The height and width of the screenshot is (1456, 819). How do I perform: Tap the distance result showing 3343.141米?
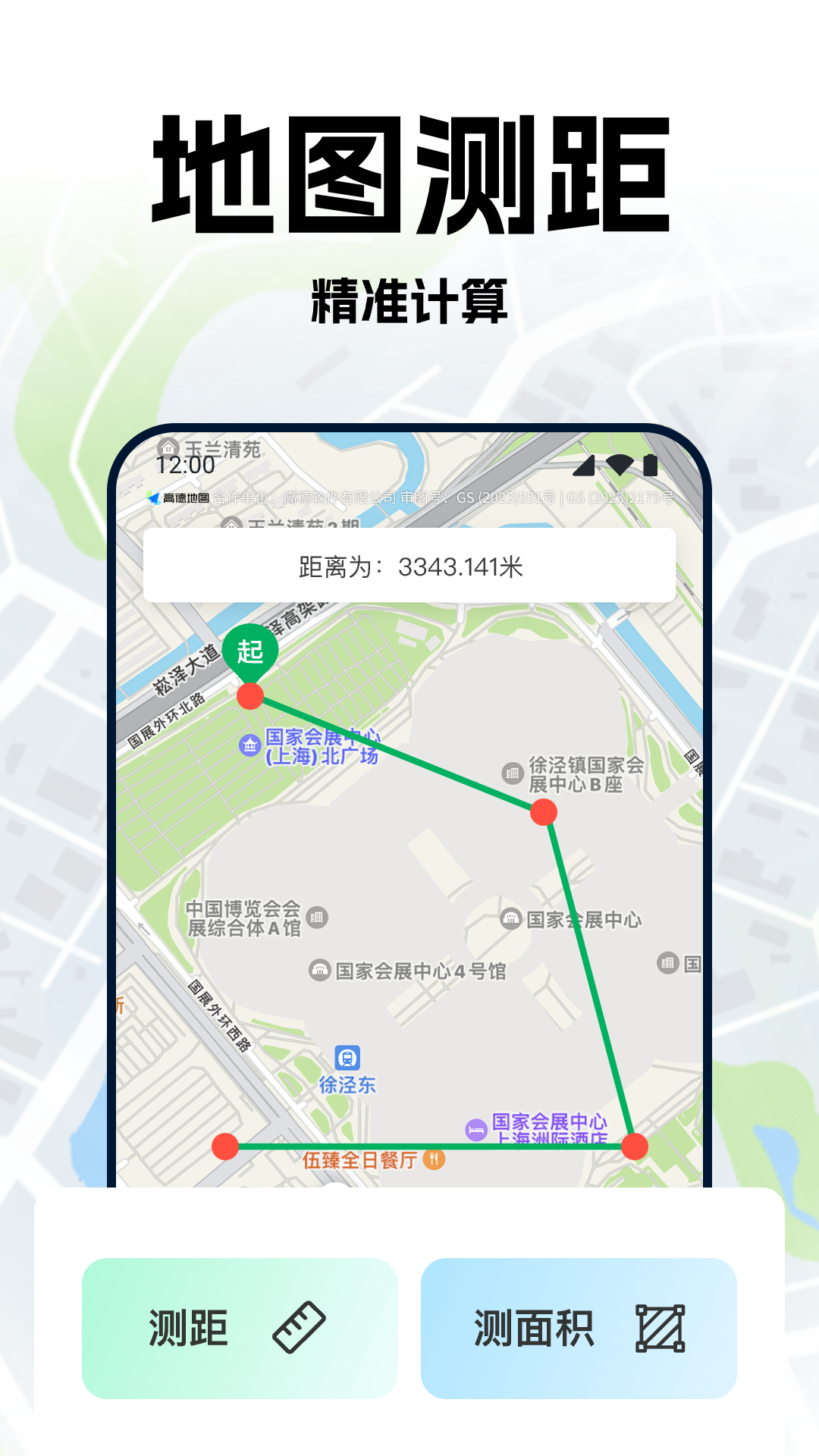coord(409,563)
